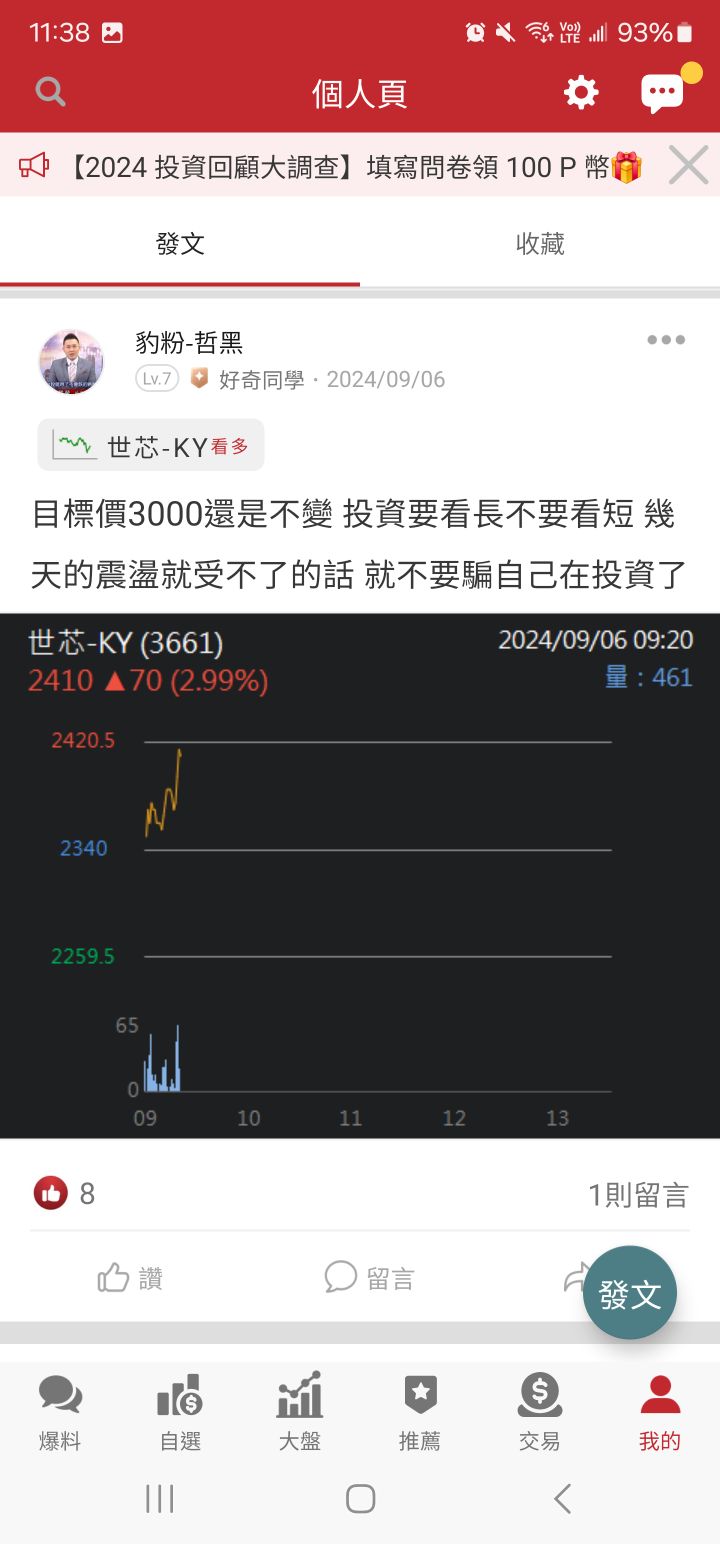The height and width of the screenshot is (1544, 720).
Task: Toggle like using the 讚 button
Action: click(131, 1277)
